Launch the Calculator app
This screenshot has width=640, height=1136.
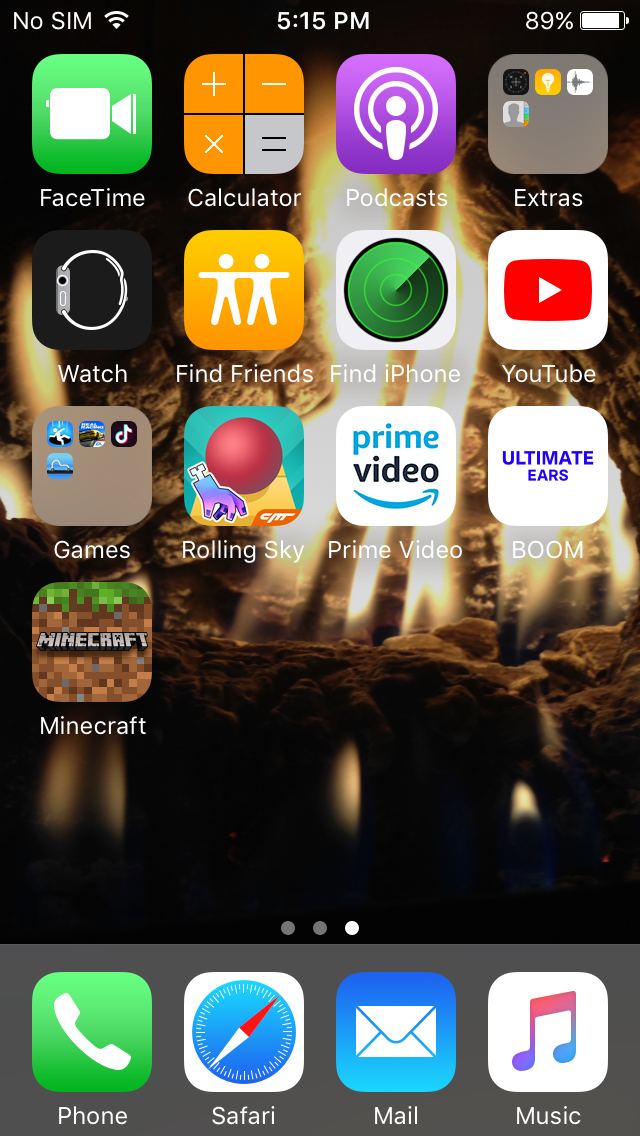point(244,114)
